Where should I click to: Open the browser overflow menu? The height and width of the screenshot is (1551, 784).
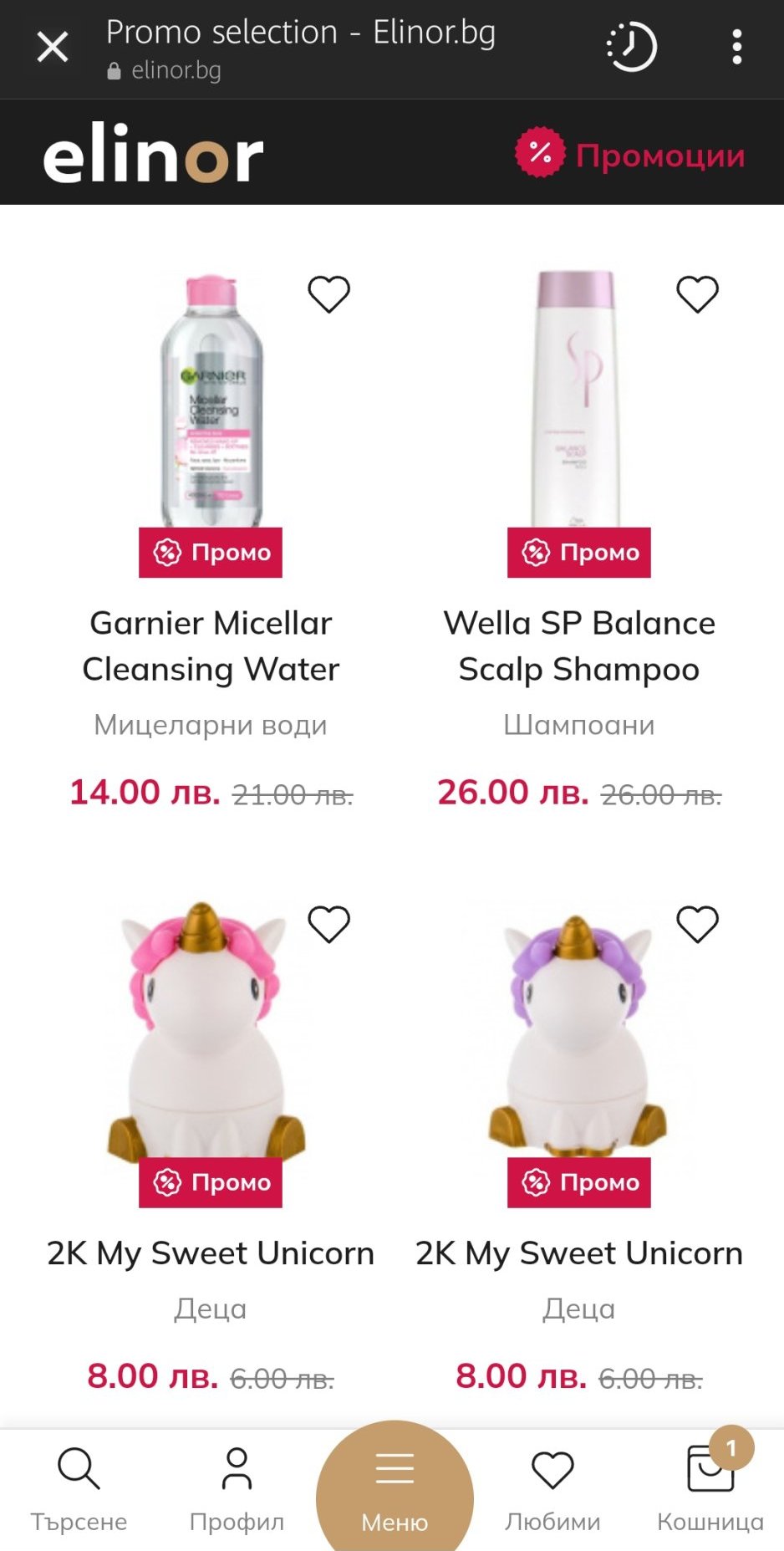coord(736,48)
